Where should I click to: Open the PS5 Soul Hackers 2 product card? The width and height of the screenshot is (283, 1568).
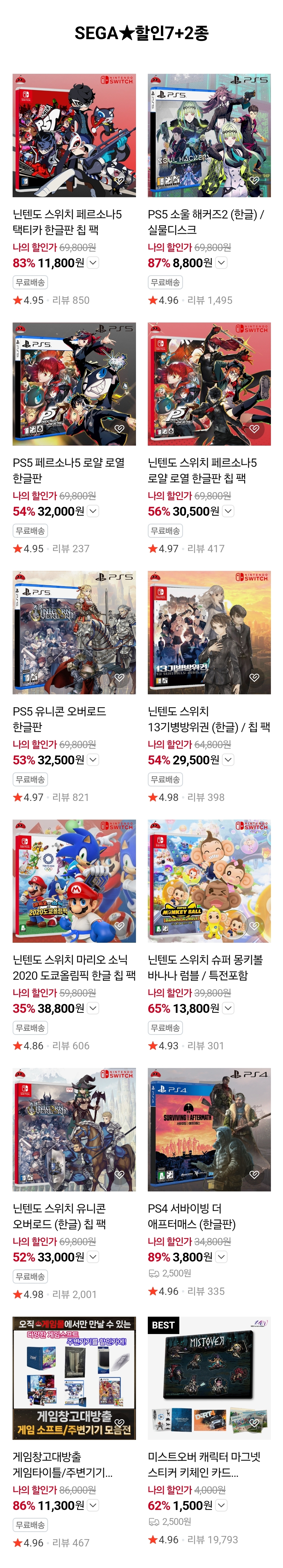209,136
